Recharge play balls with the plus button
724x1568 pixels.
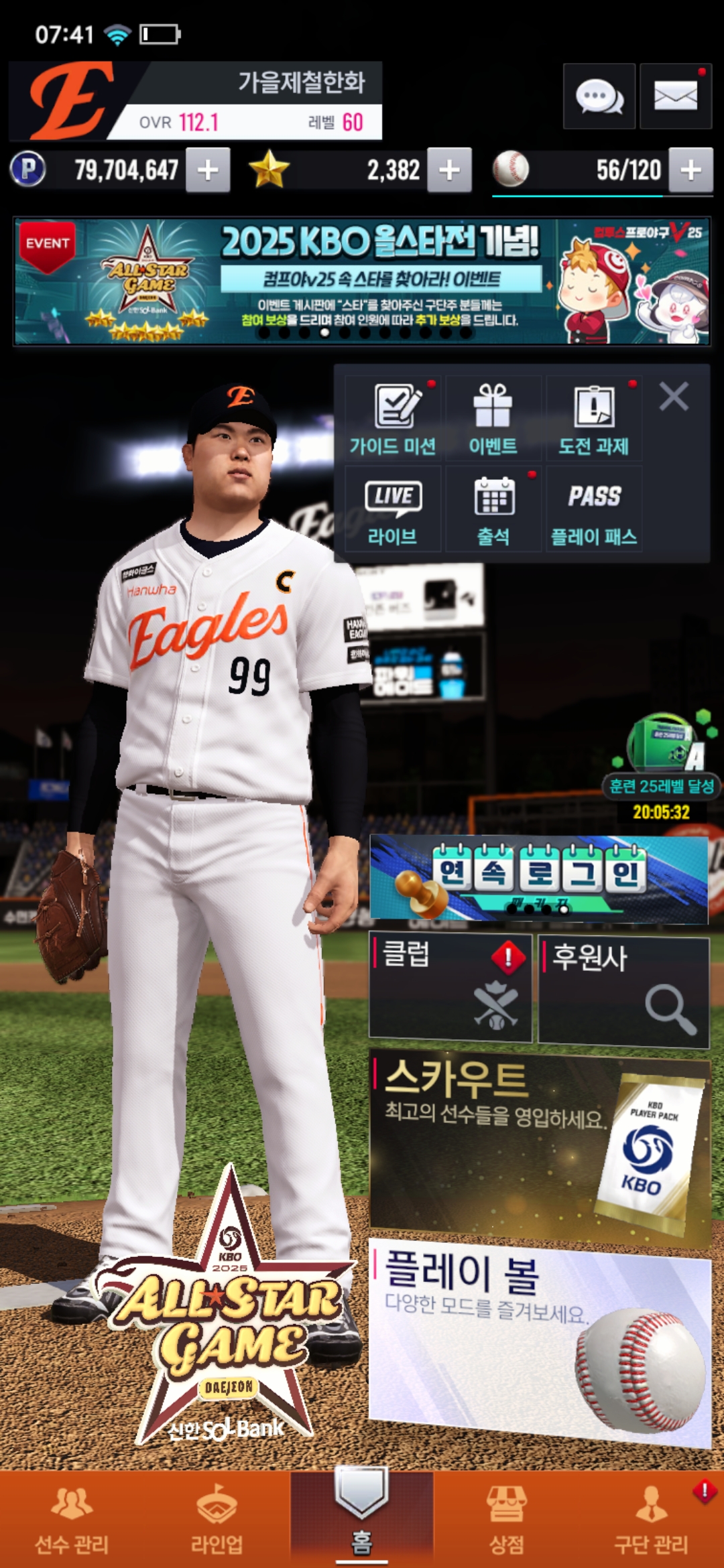click(x=691, y=170)
